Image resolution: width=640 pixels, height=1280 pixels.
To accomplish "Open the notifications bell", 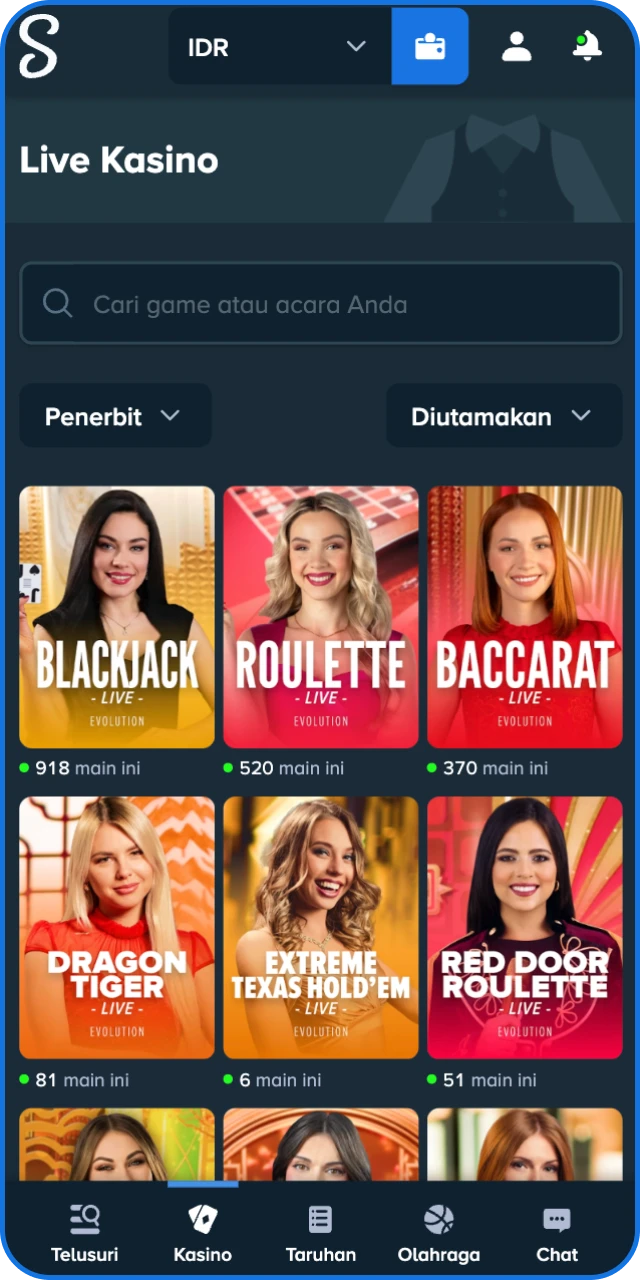I will point(587,46).
